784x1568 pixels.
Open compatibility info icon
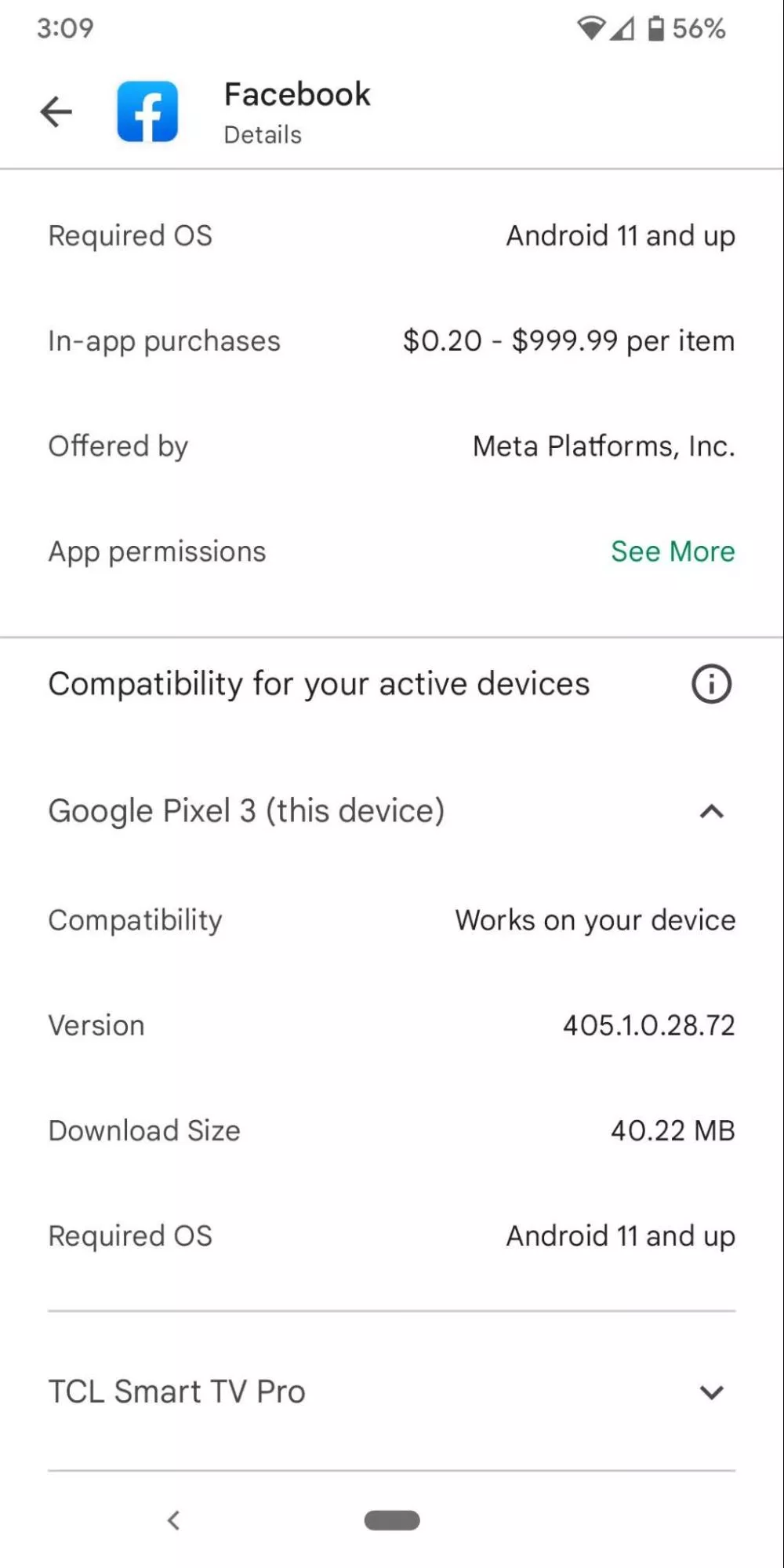pyautogui.click(x=711, y=684)
